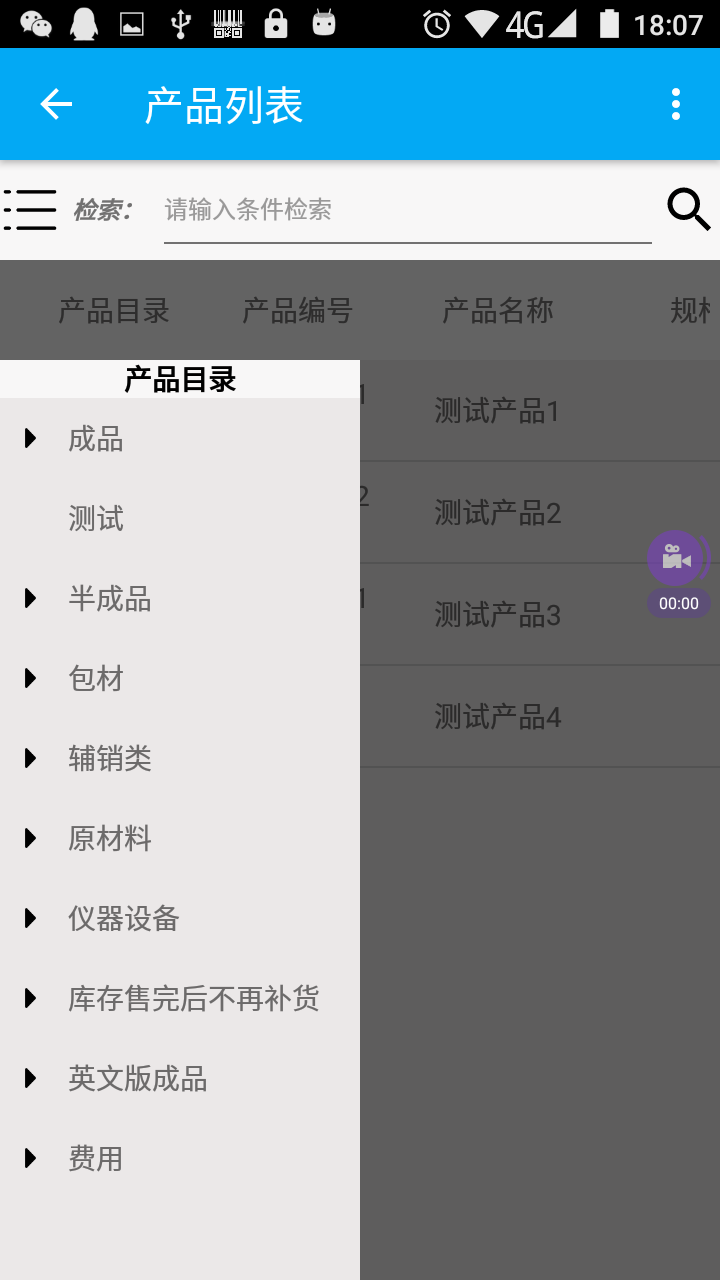
Task: Run search with the magnifier icon
Action: (x=688, y=210)
